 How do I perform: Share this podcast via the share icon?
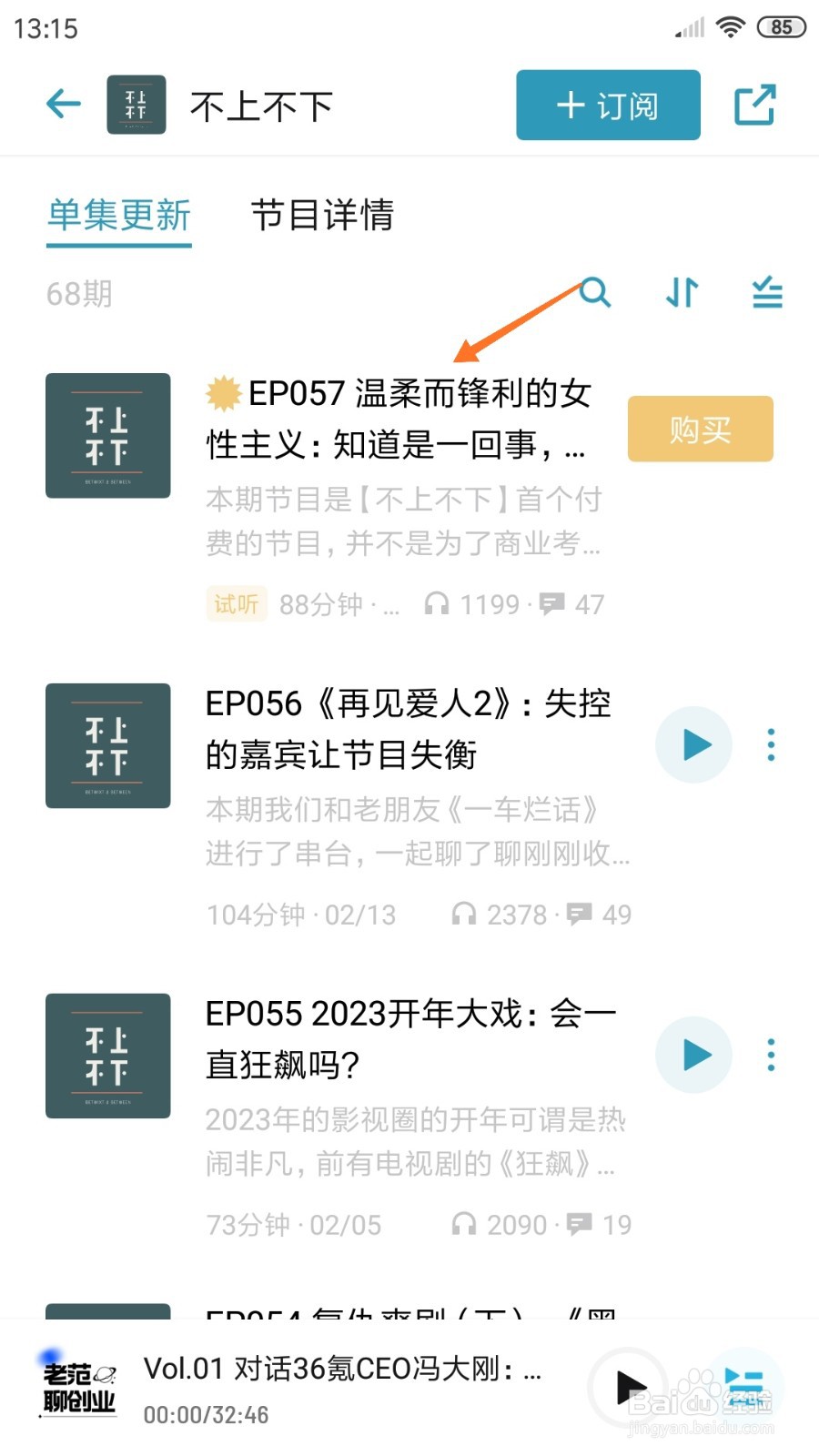pyautogui.click(x=756, y=104)
